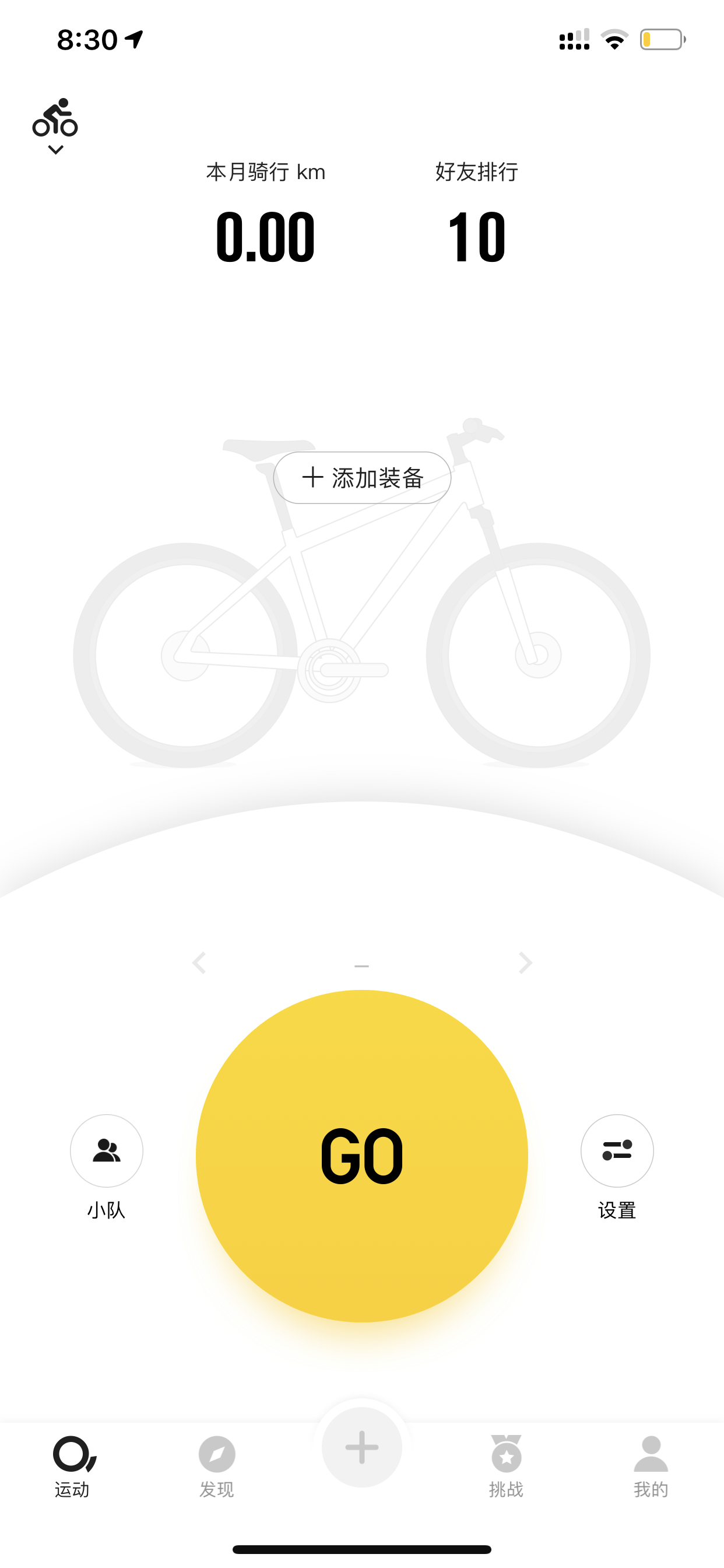Start riding with the GO button
The width and height of the screenshot is (724, 1568).
tap(362, 1156)
